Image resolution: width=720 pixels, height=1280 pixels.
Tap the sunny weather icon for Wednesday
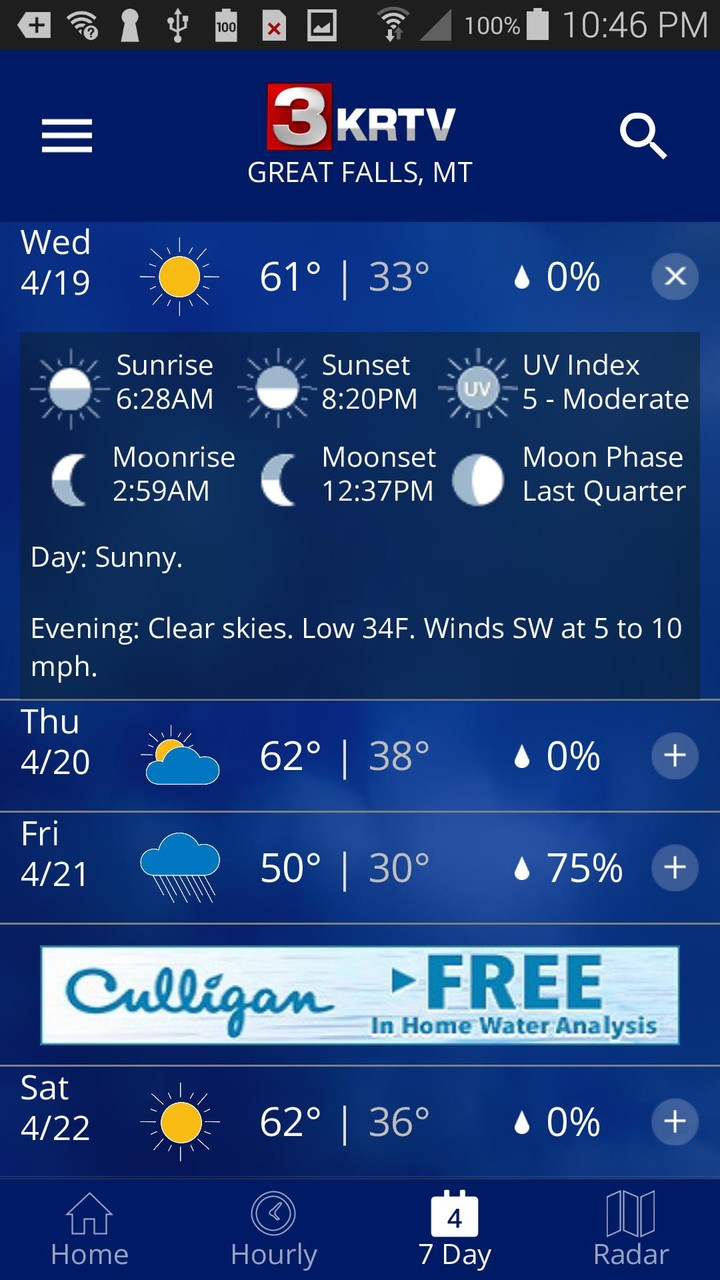[x=179, y=277]
